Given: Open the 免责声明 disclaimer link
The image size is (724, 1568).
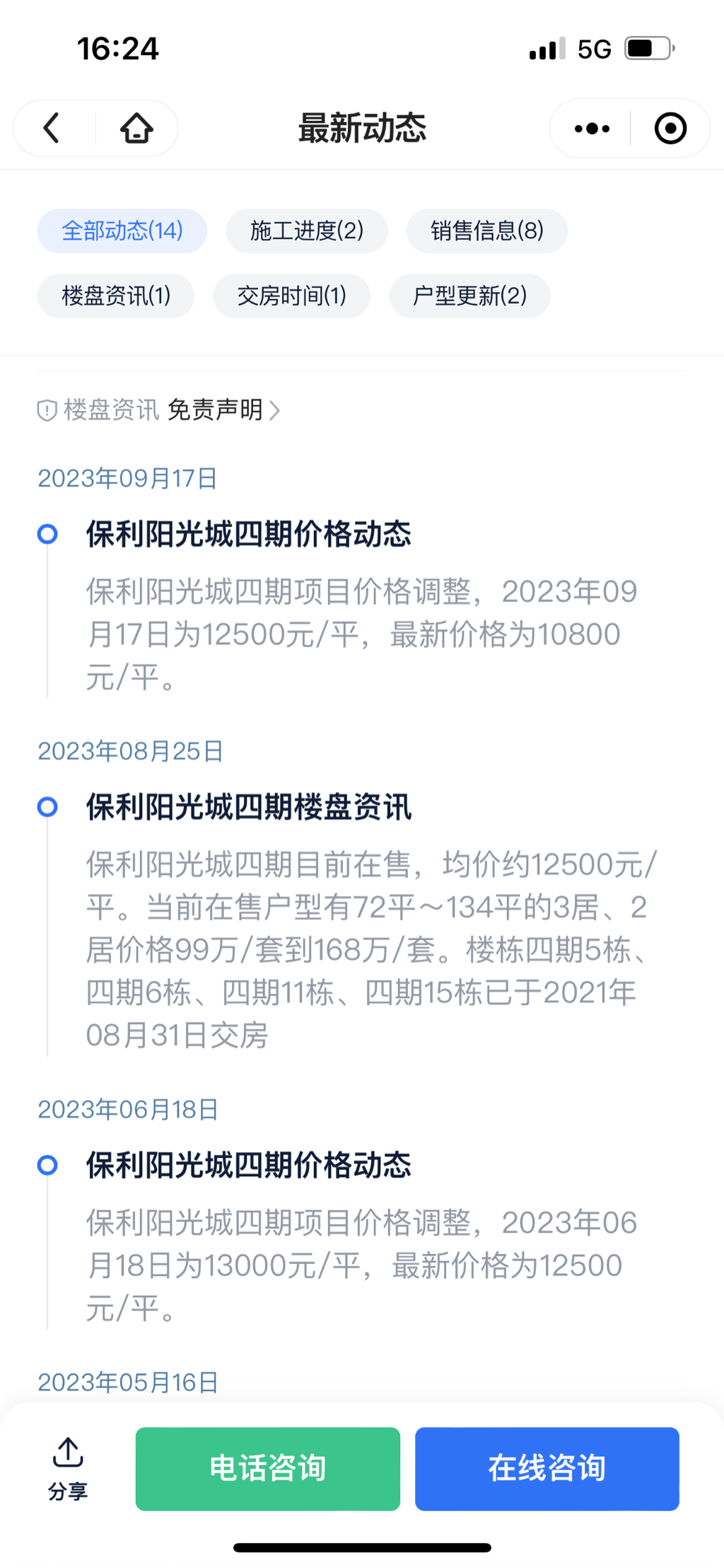Looking at the screenshot, I should [223, 410].
